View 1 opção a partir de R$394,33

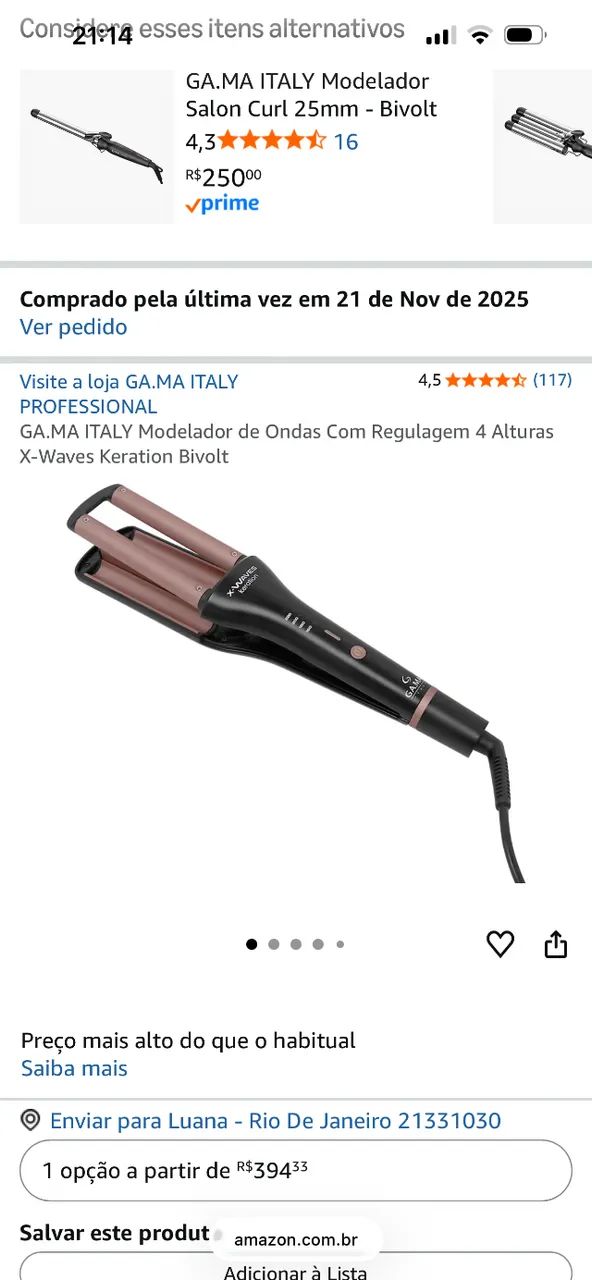tap(296, 1170)
